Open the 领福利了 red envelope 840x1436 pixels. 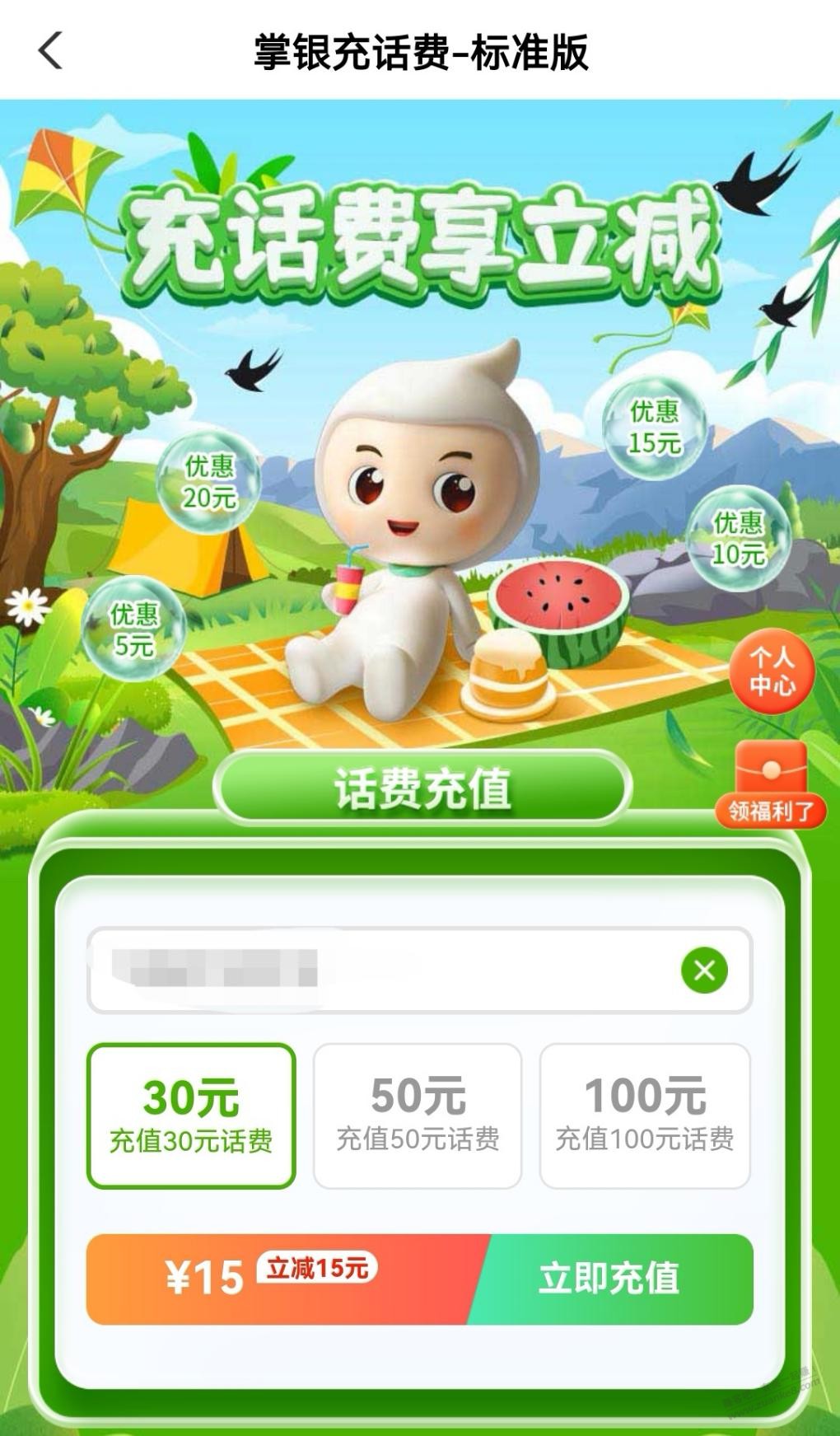pyautogui.click(x=770, y=784)
